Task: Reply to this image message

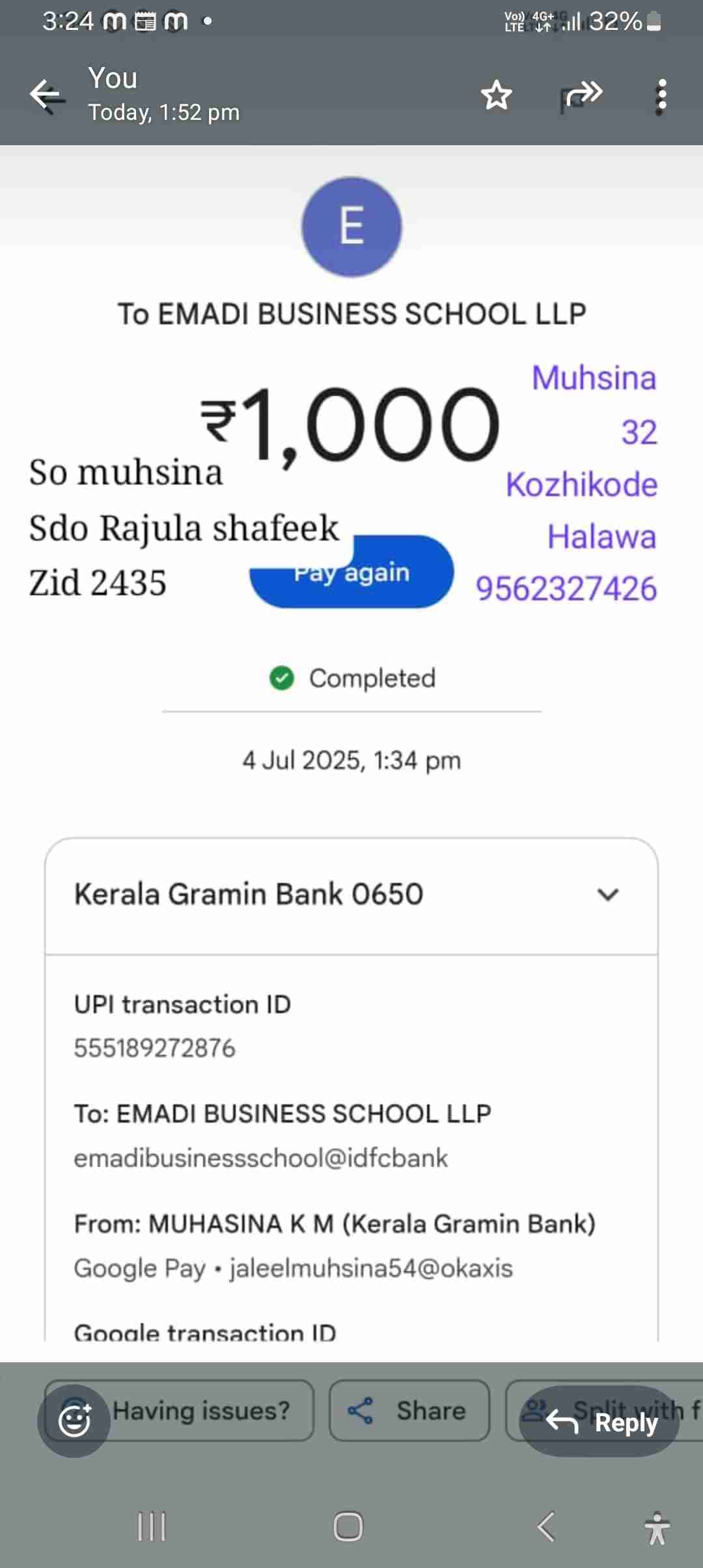Action: tap(600, 1421)
